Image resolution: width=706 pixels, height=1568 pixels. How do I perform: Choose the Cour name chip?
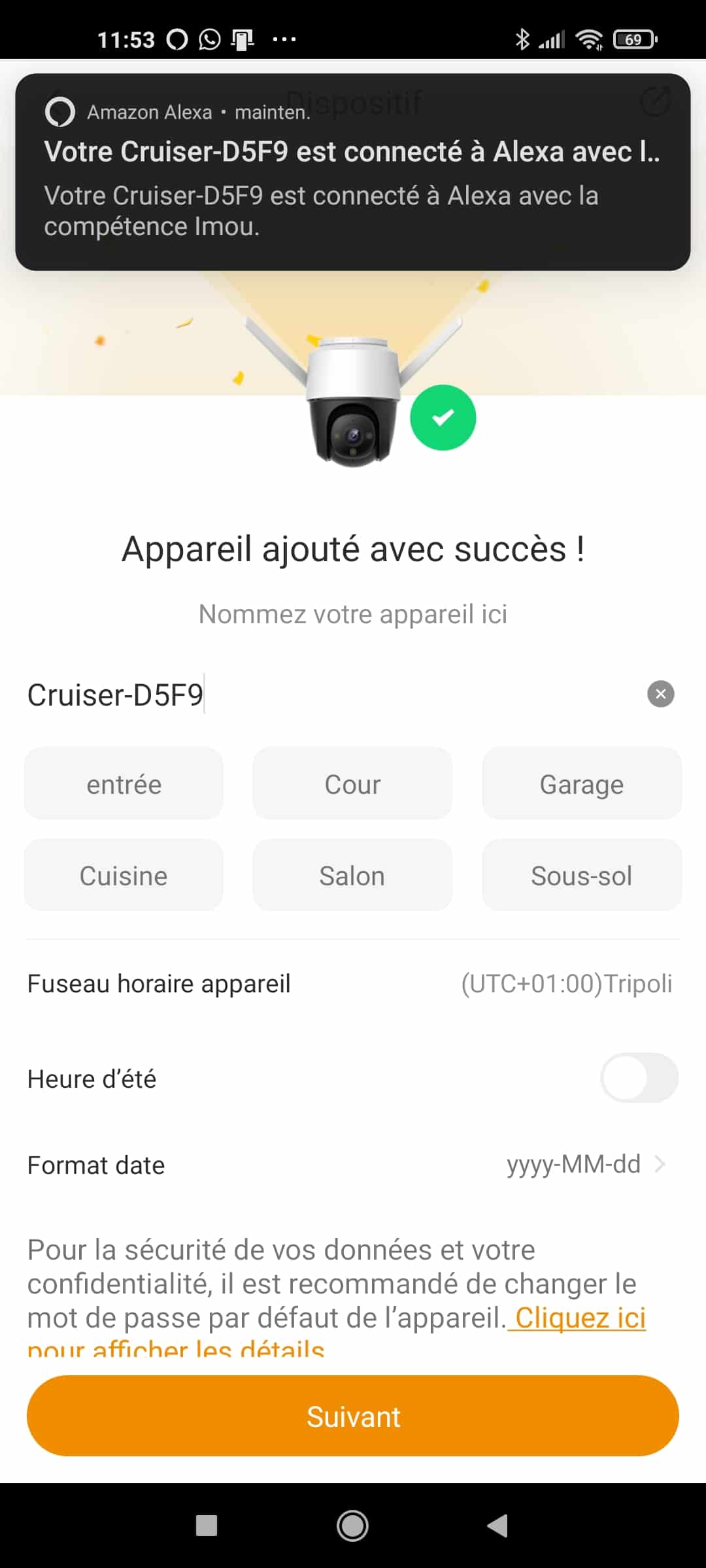click(x=352, y=784)
